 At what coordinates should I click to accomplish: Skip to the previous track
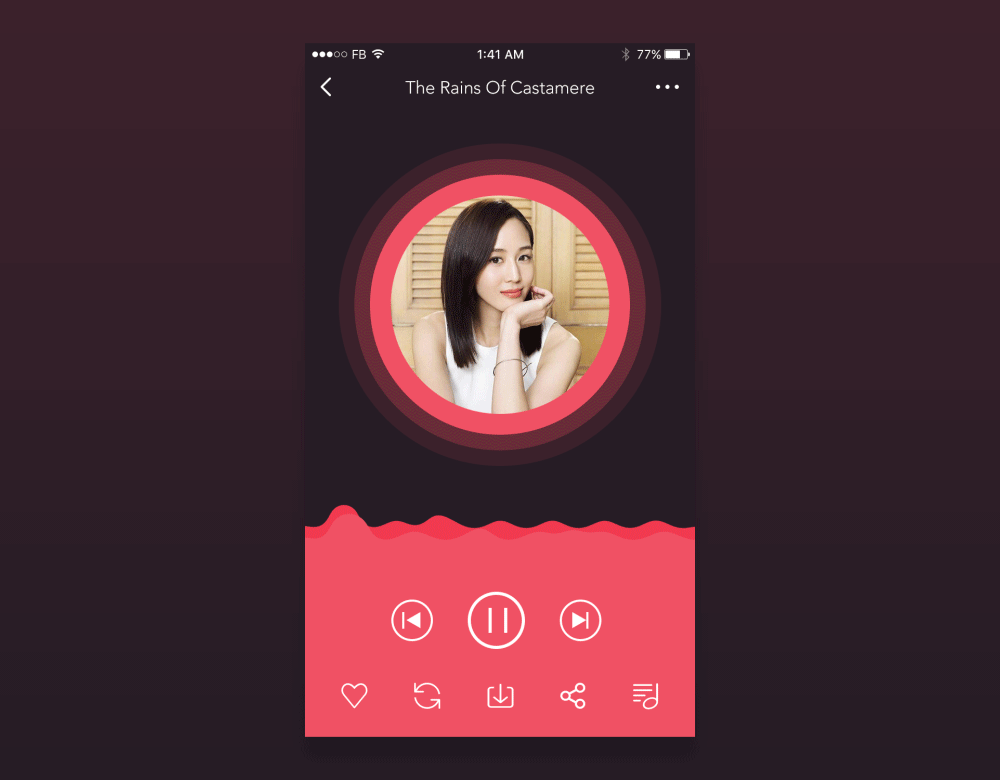(x=412, y=620)
